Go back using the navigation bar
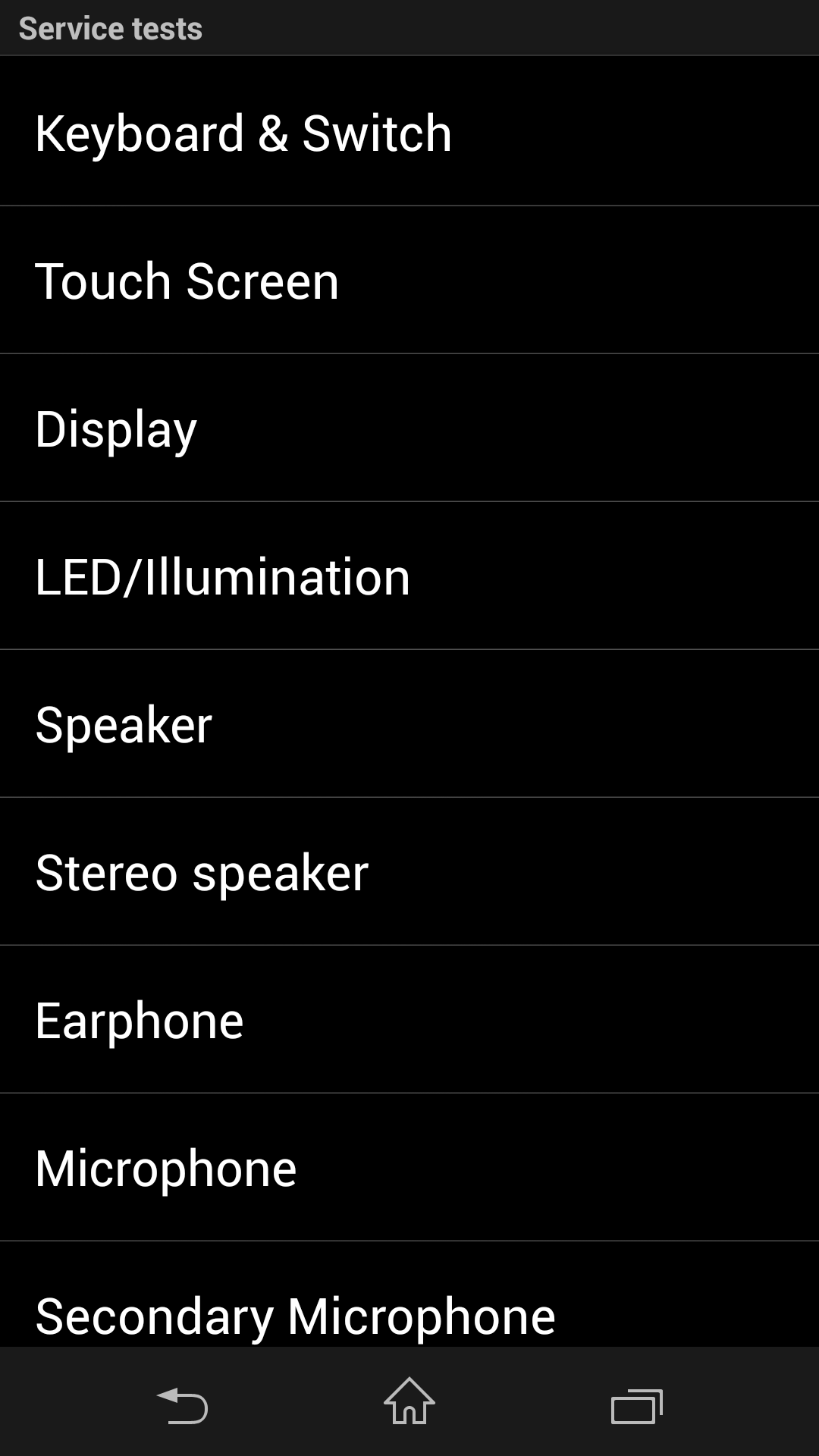 pos(182,1404)
